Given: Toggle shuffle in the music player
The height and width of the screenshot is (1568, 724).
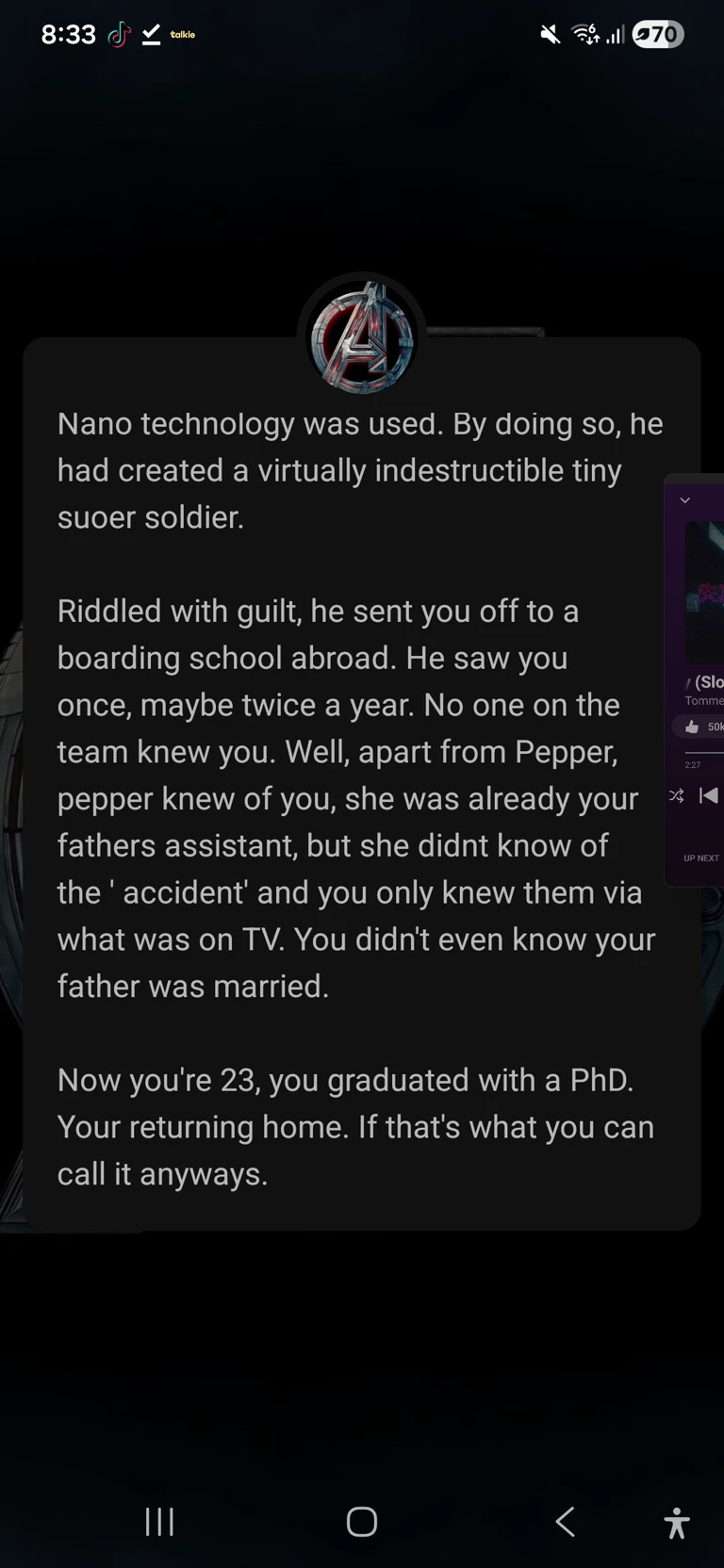Looking at the screenshot, I should pyautogui.click(x=676, y=796).
